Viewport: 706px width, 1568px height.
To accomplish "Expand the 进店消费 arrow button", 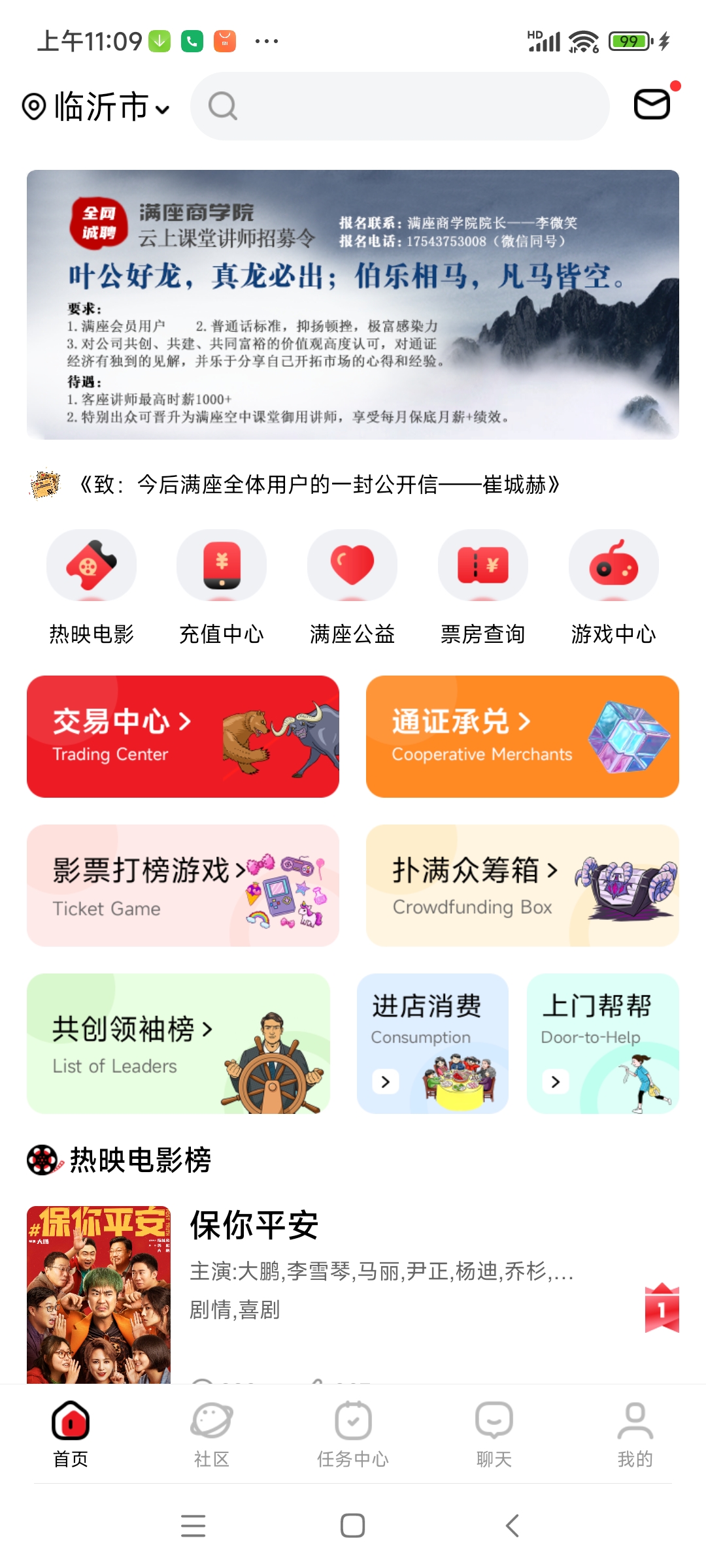I will pos(385,1081).
